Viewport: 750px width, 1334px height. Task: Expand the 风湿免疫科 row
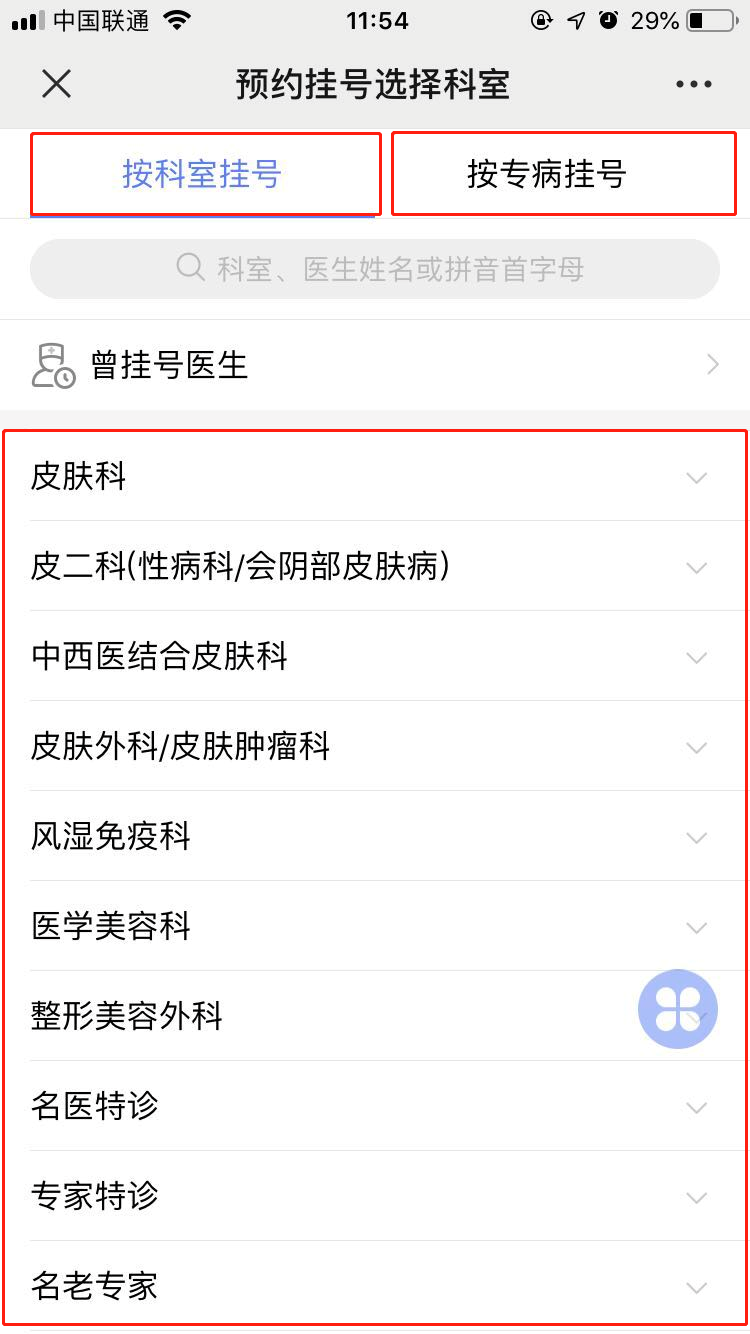tap(375, 836)
